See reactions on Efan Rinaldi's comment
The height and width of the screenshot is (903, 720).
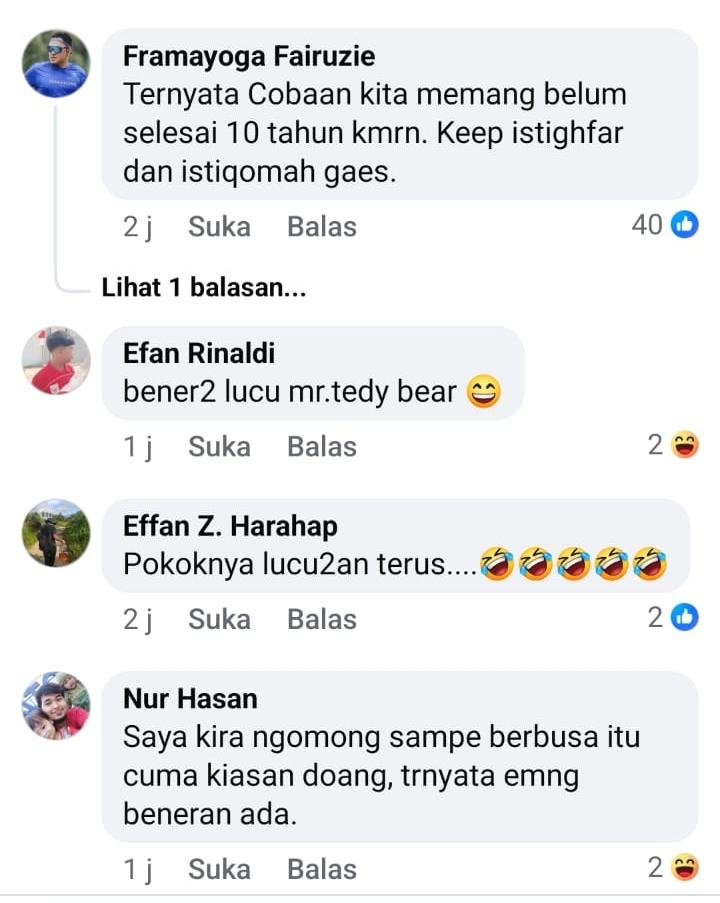[672, 445]
